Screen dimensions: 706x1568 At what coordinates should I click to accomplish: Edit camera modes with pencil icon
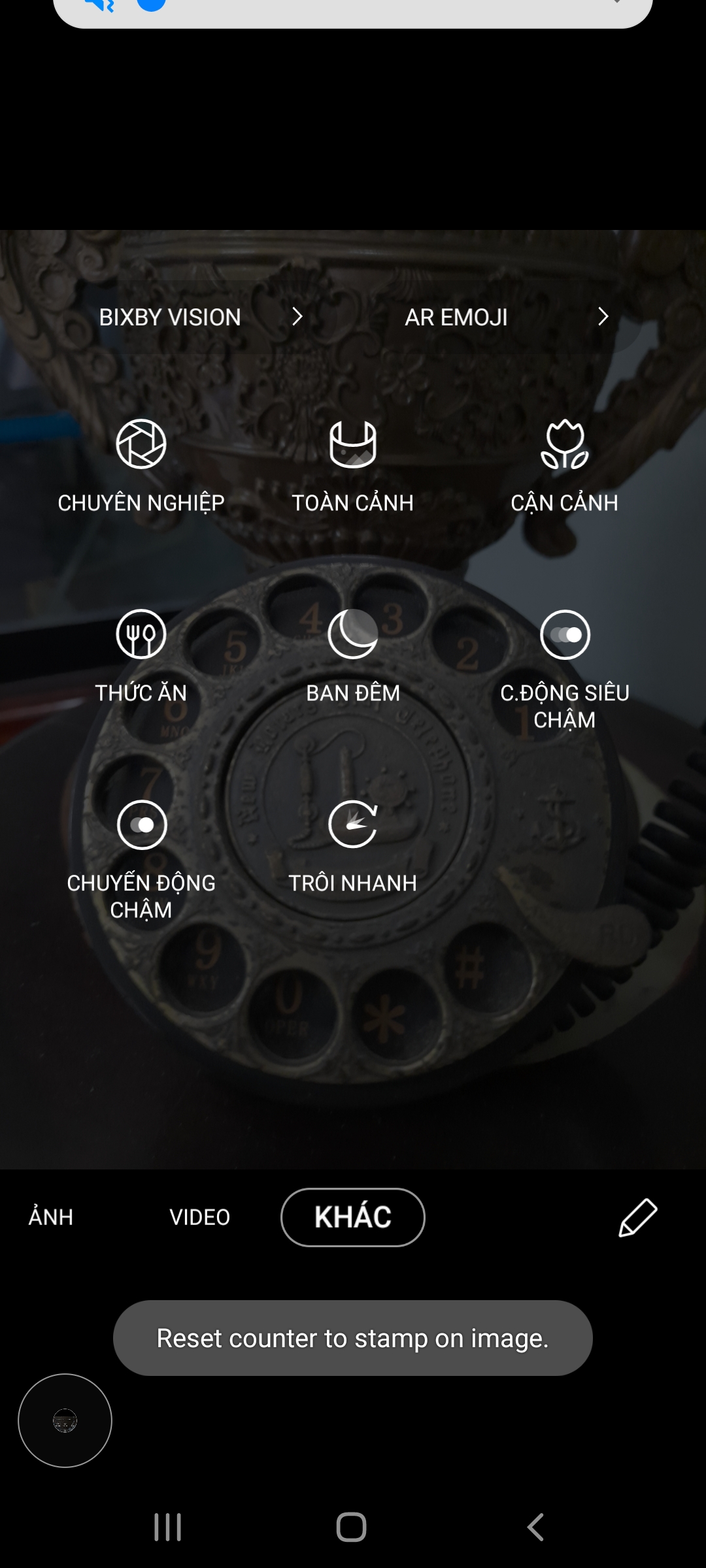637,1217
